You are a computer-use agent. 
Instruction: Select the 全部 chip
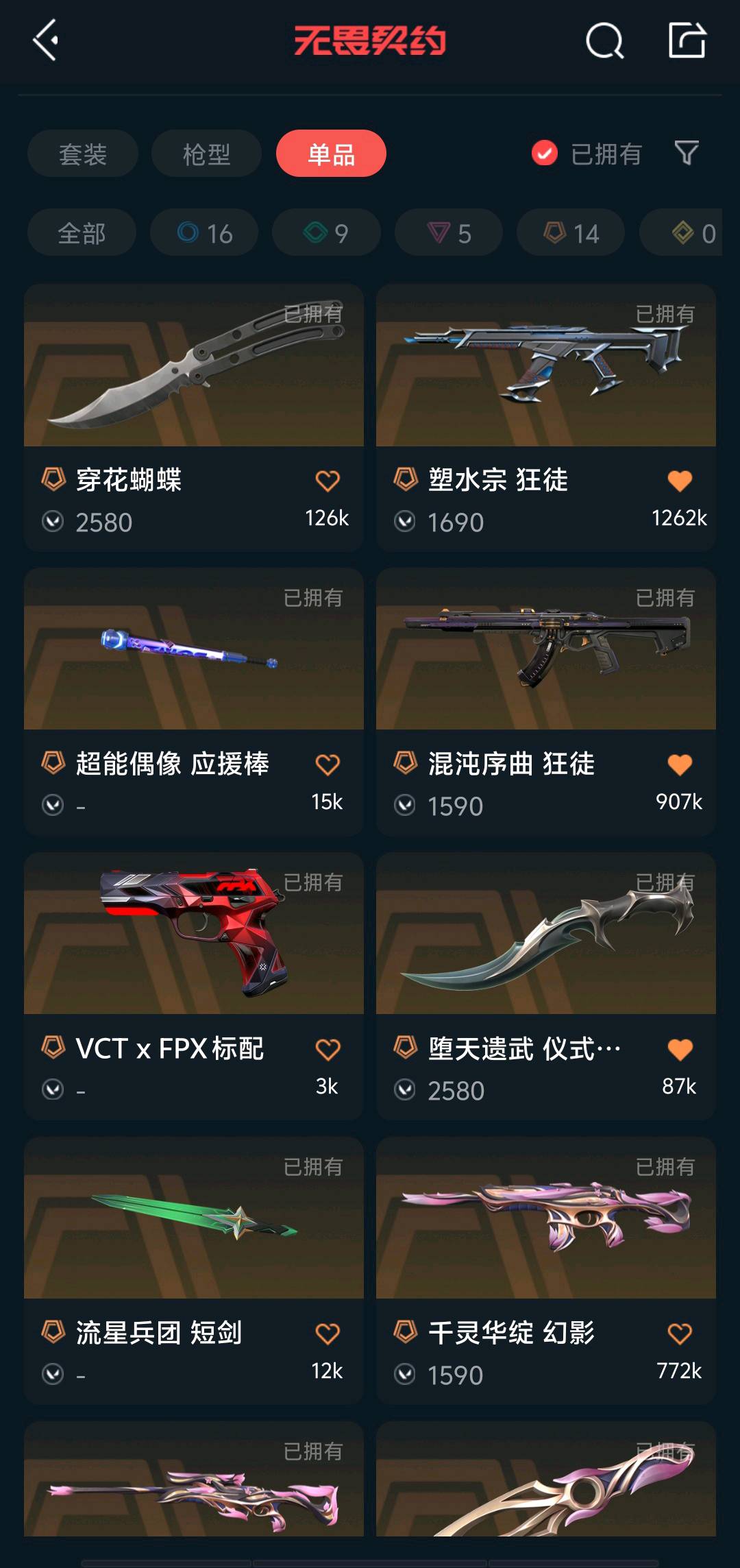82,233
